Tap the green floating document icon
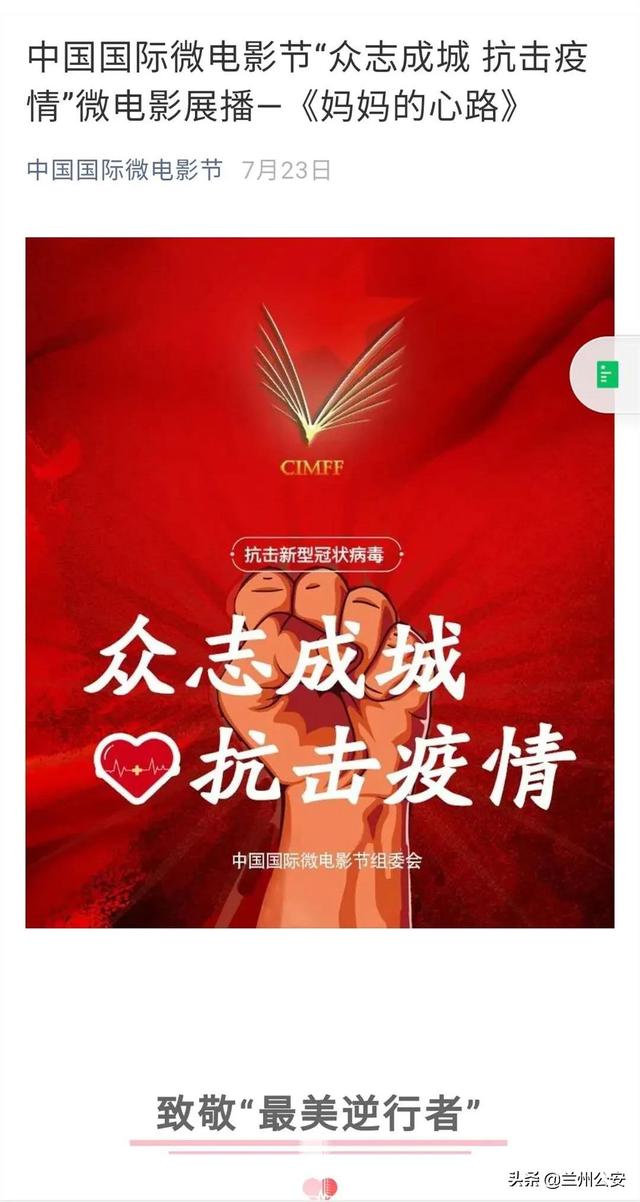Screen dimensions: 640x1202 click(607, 375)
